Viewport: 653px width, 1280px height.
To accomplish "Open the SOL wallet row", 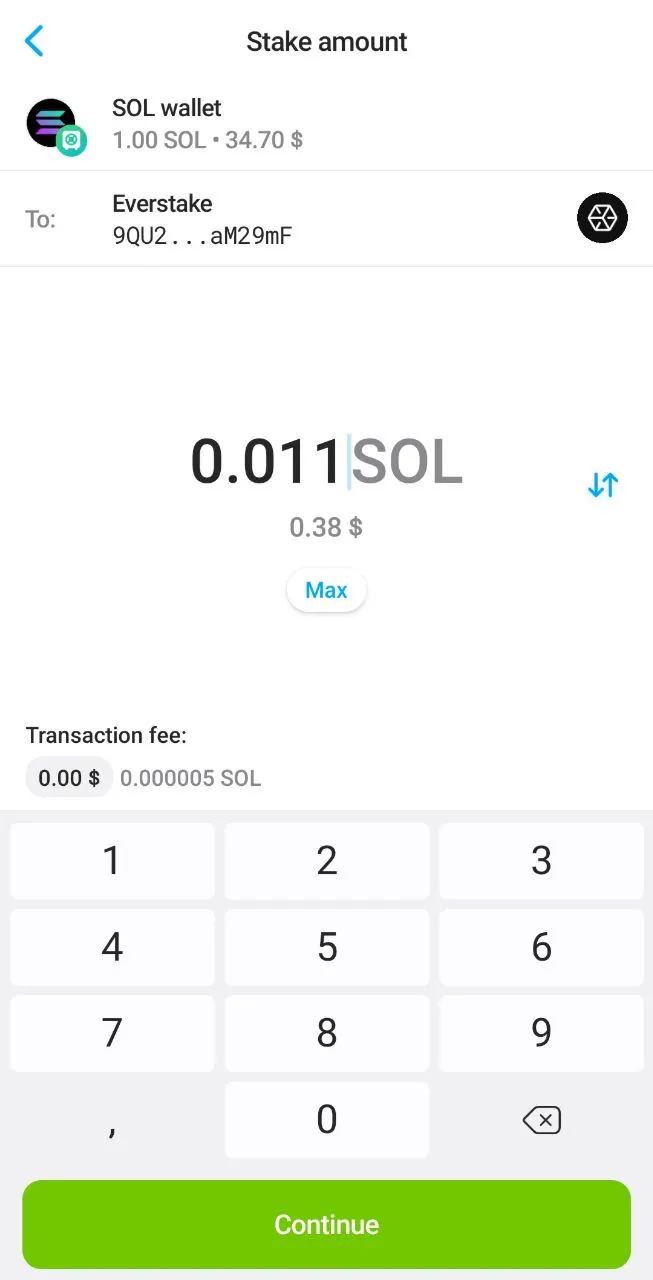I will pyautogui.click(x=326, y=123).
